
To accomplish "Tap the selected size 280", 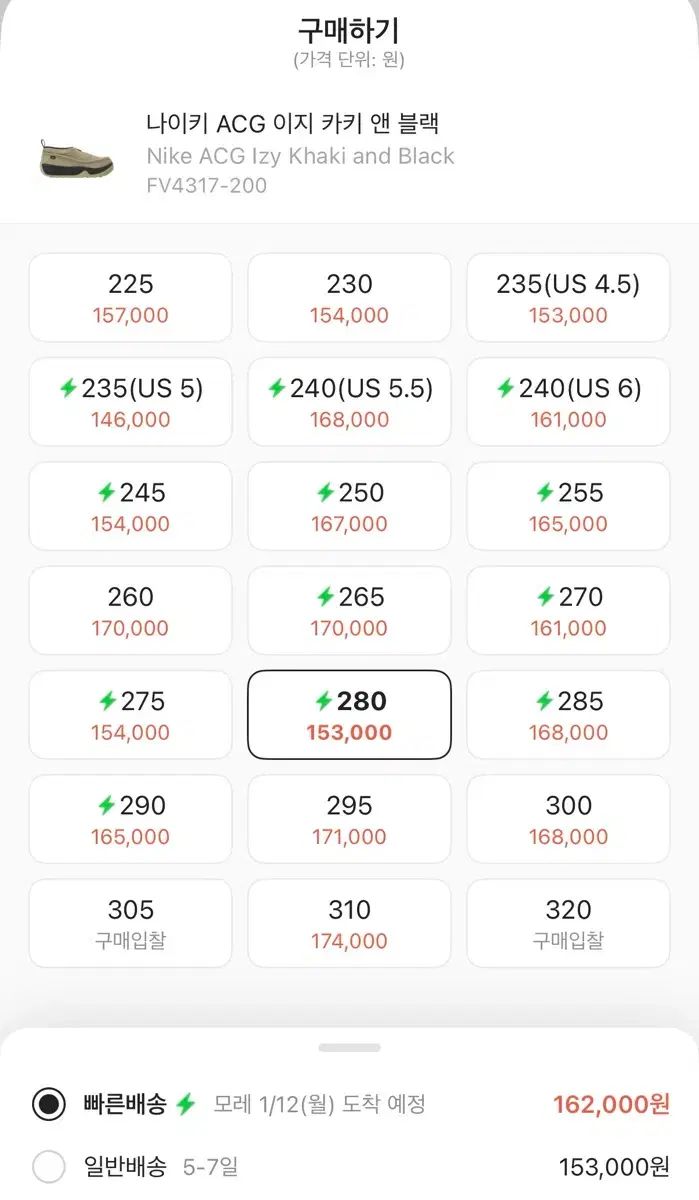I will coord(349,715).
